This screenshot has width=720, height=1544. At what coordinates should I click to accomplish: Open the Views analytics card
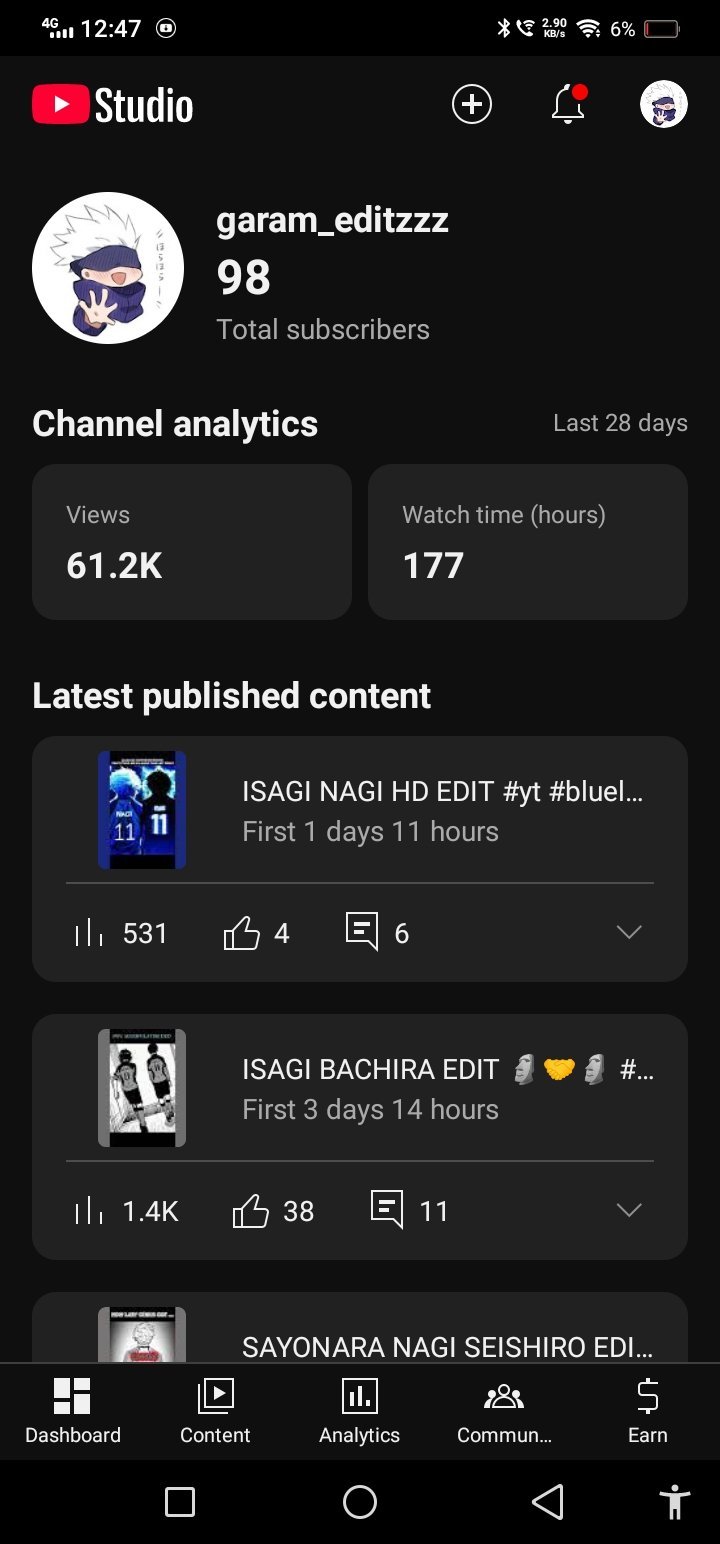(x=192, y=542)
